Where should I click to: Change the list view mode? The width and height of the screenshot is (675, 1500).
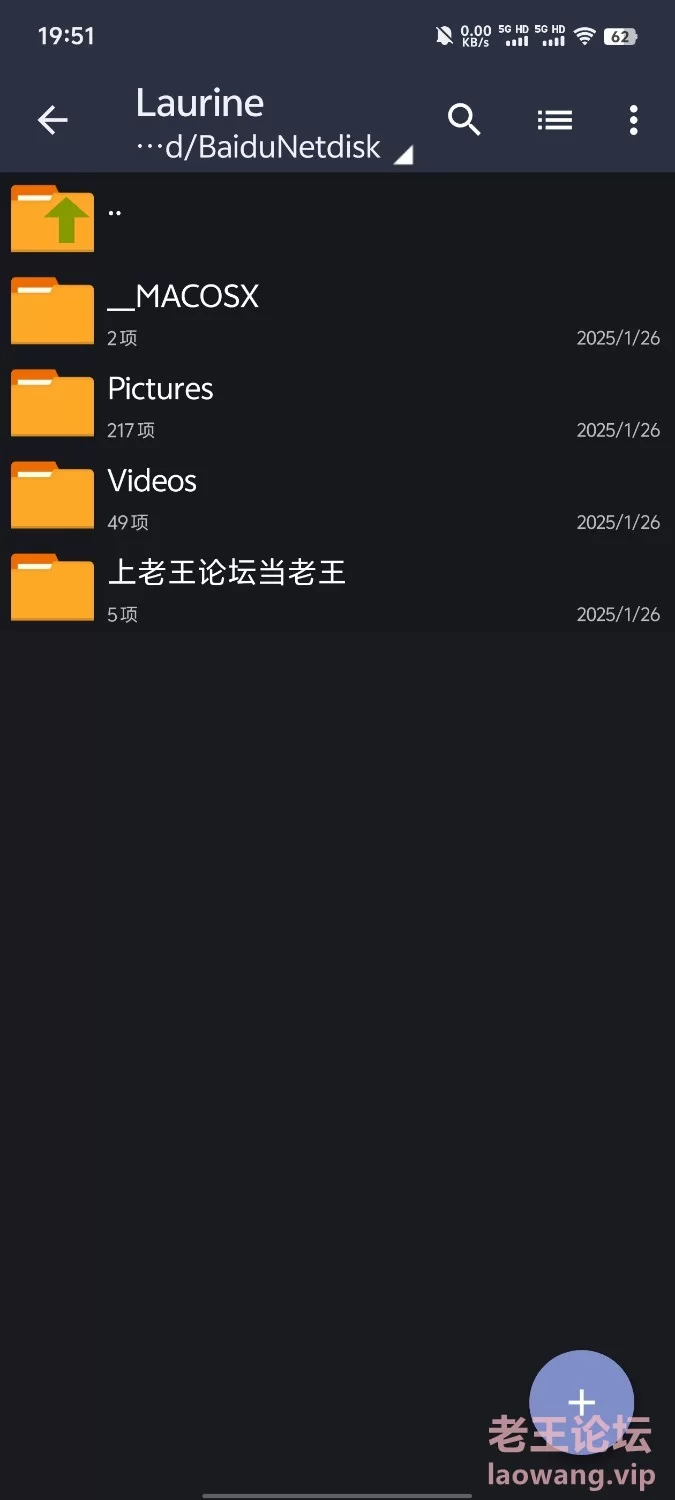tap(555, 121)
